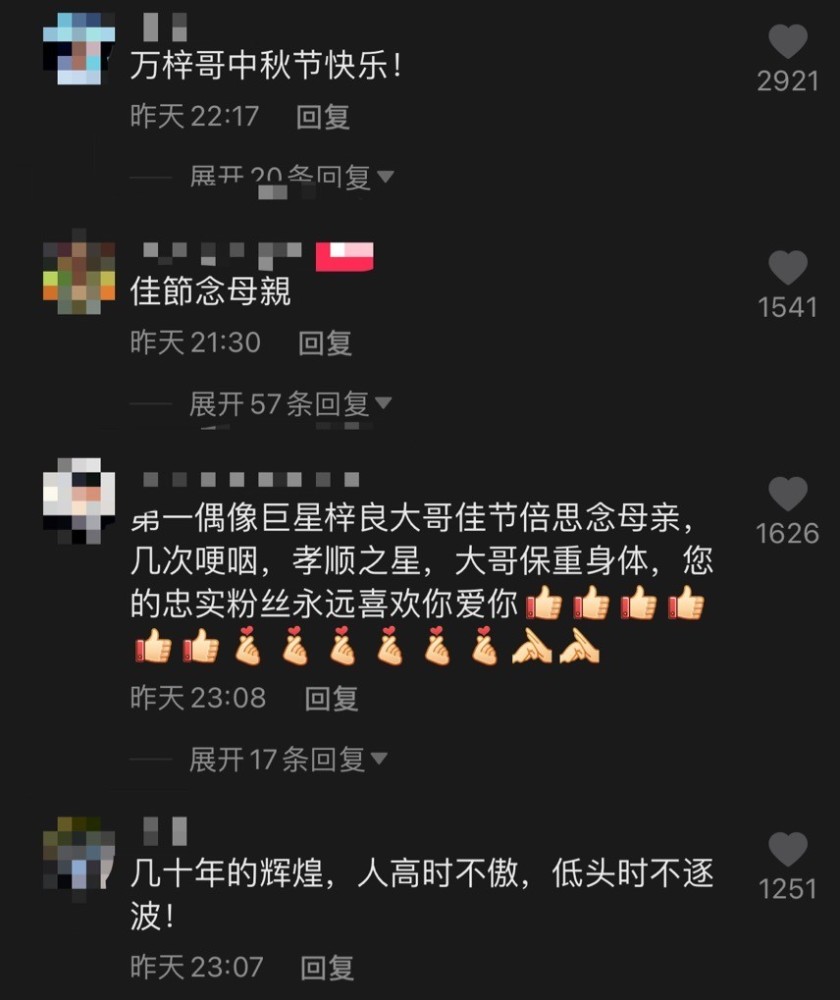The width and height of the screenshot is (840, 1000).
Task: Expand the 57 replies under 佳節念母親
Action: (x=290, y=404)
